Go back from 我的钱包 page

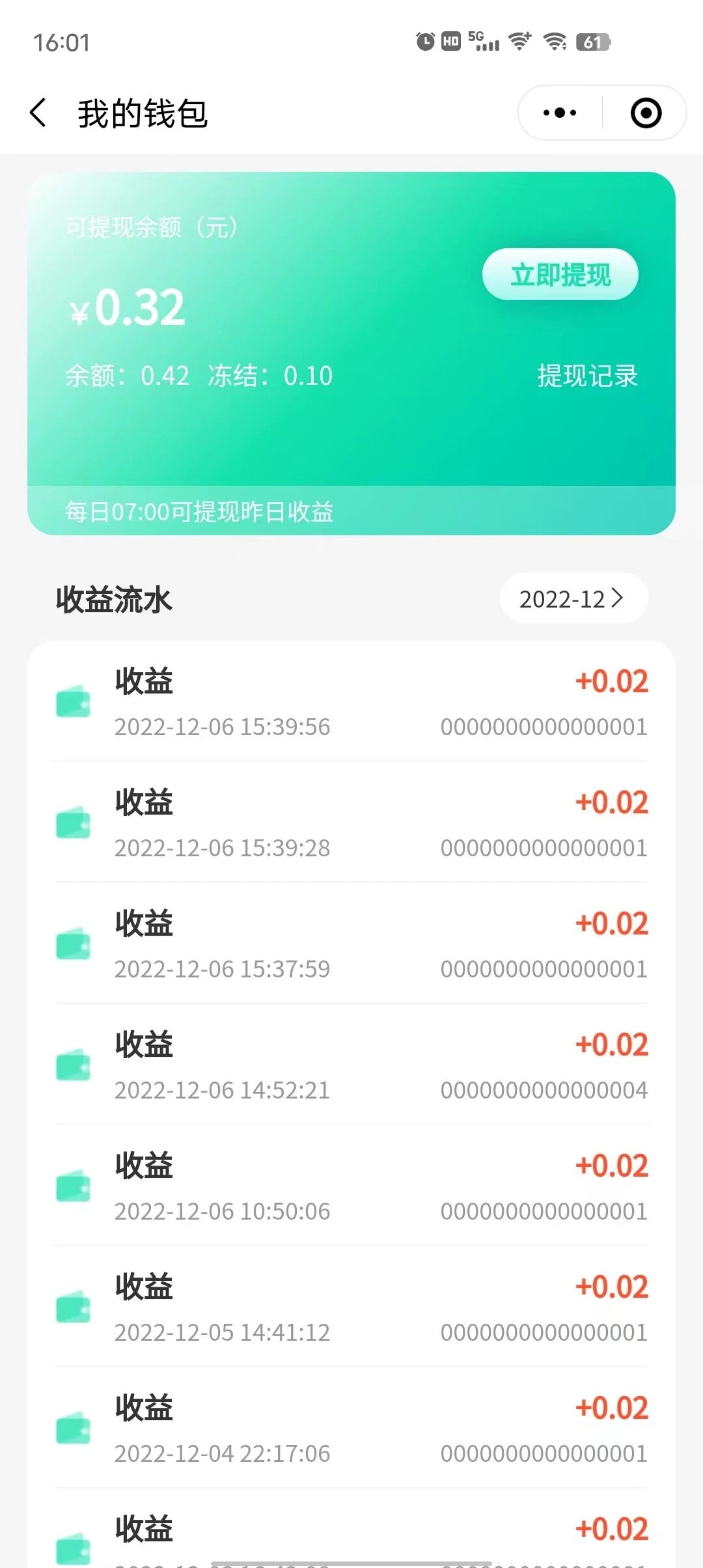(39, 113)
